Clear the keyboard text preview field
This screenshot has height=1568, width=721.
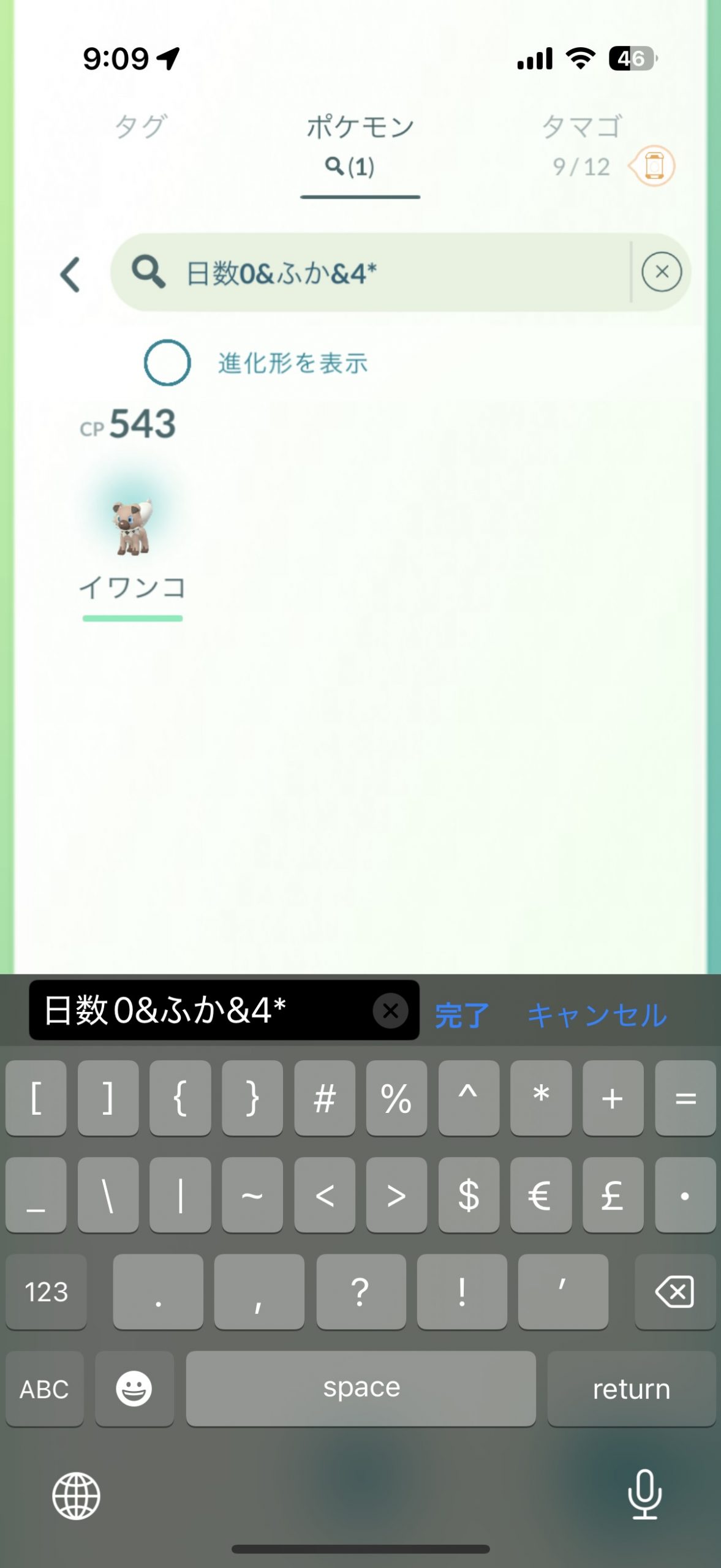pyautogui.click(x=390, y=1011)
